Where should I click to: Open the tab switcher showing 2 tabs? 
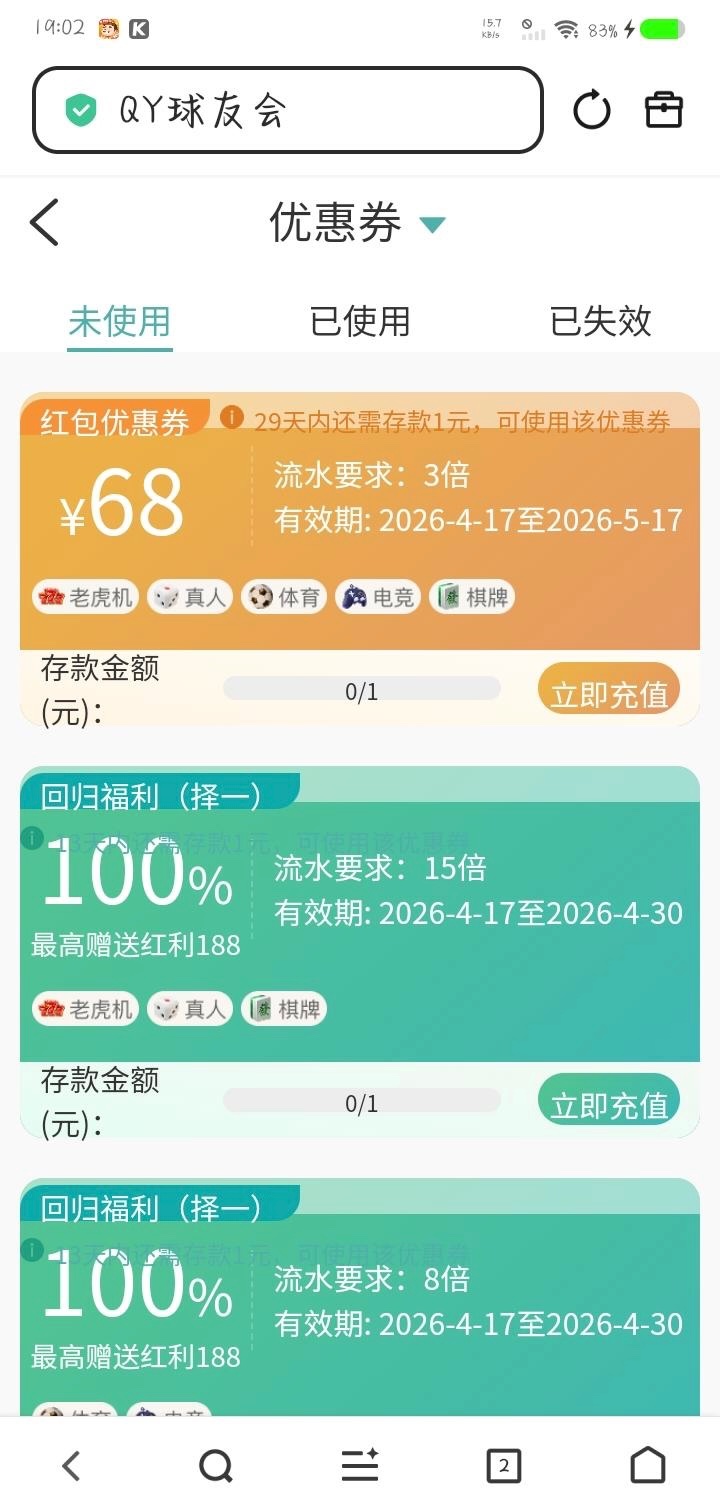[x=503, y=1466]
